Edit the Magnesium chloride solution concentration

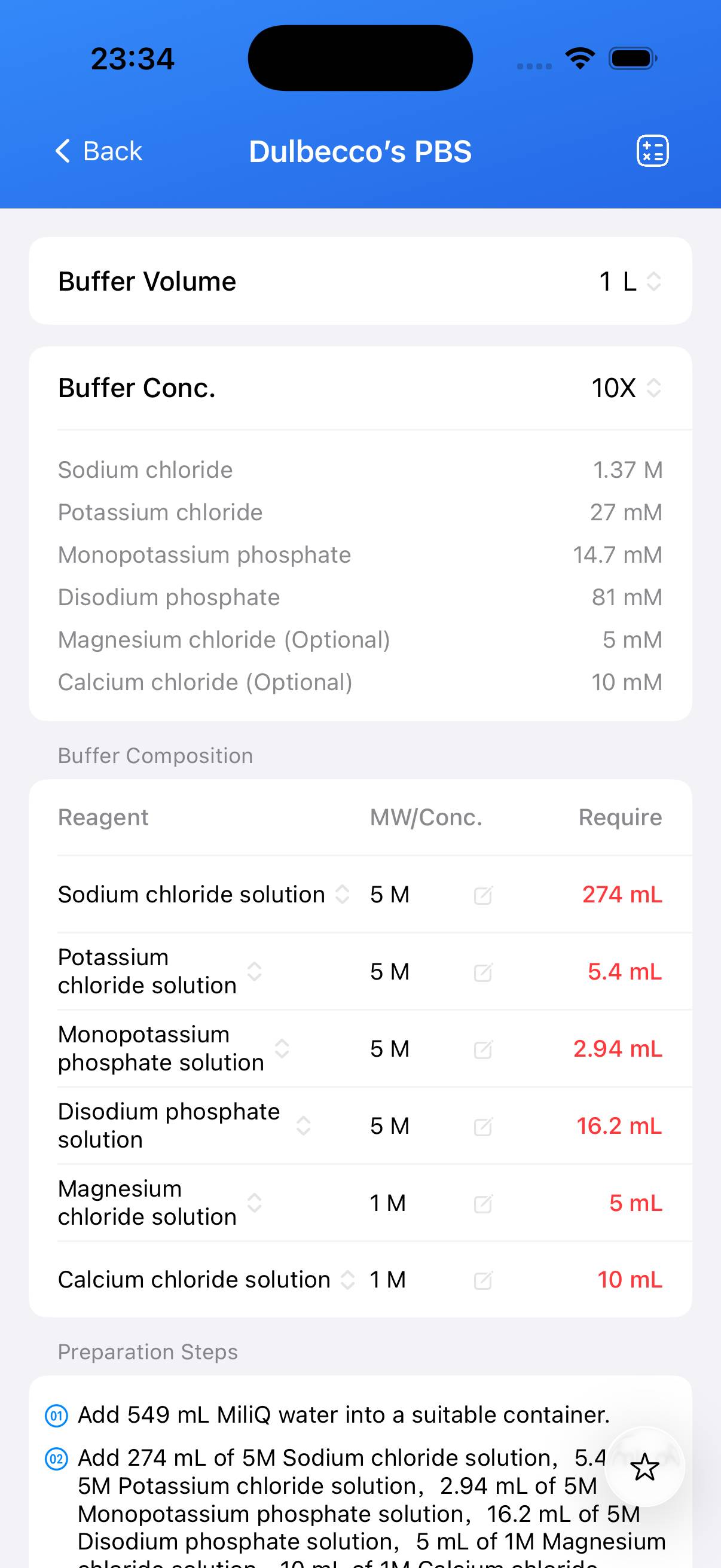coord(483,1203)
